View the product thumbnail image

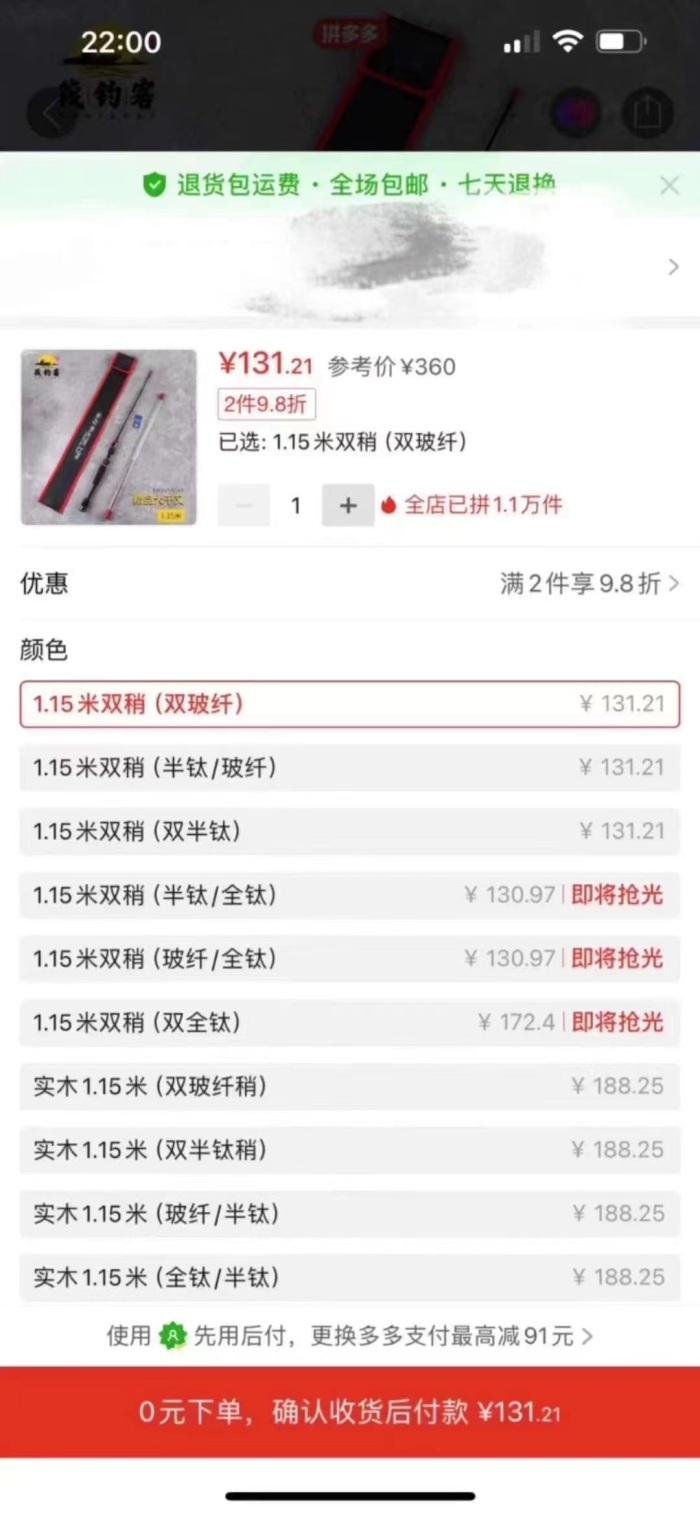109,437
